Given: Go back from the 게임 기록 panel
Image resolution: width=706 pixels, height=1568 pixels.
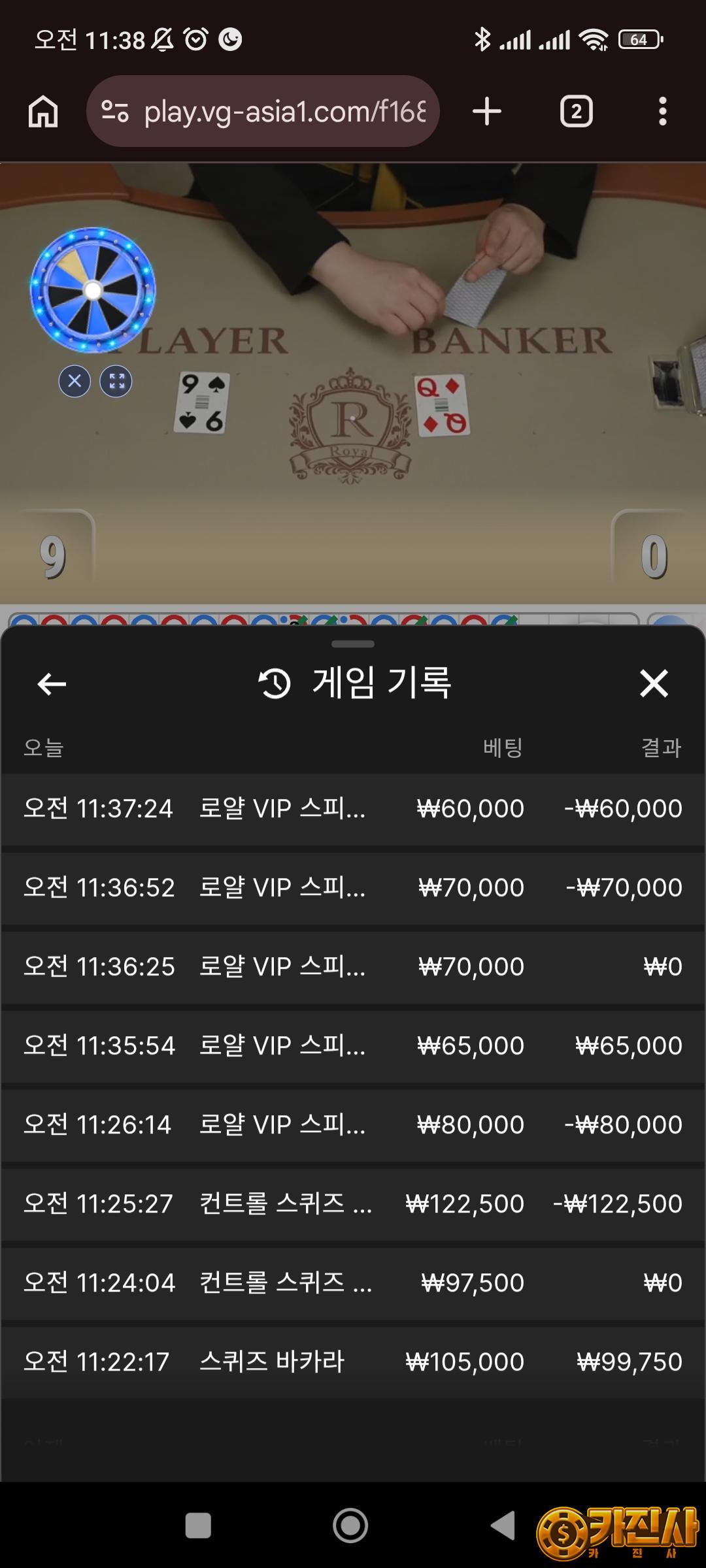Looking at the screenshot, I should (x=52, y=684).
